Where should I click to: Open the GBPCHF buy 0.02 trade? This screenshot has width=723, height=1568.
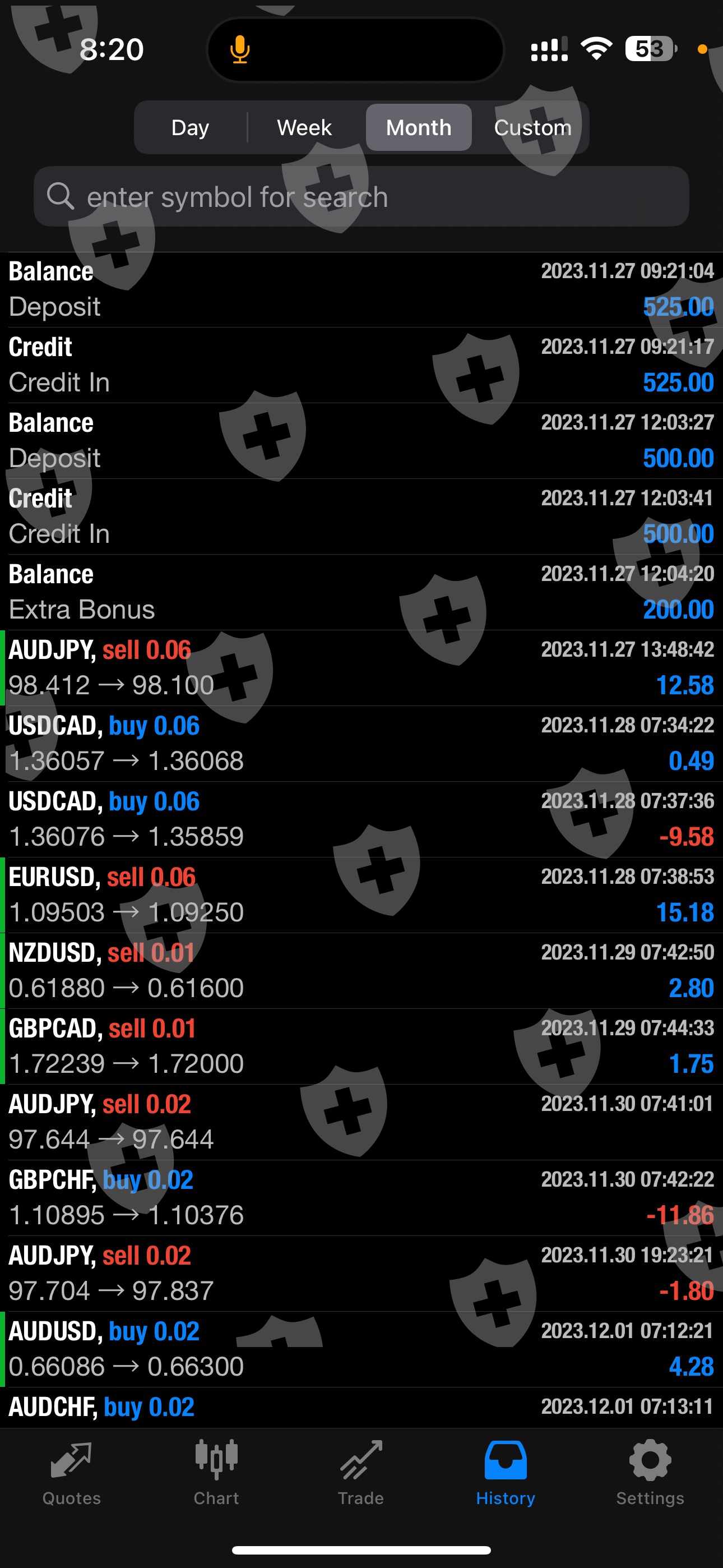(361, 1197)
